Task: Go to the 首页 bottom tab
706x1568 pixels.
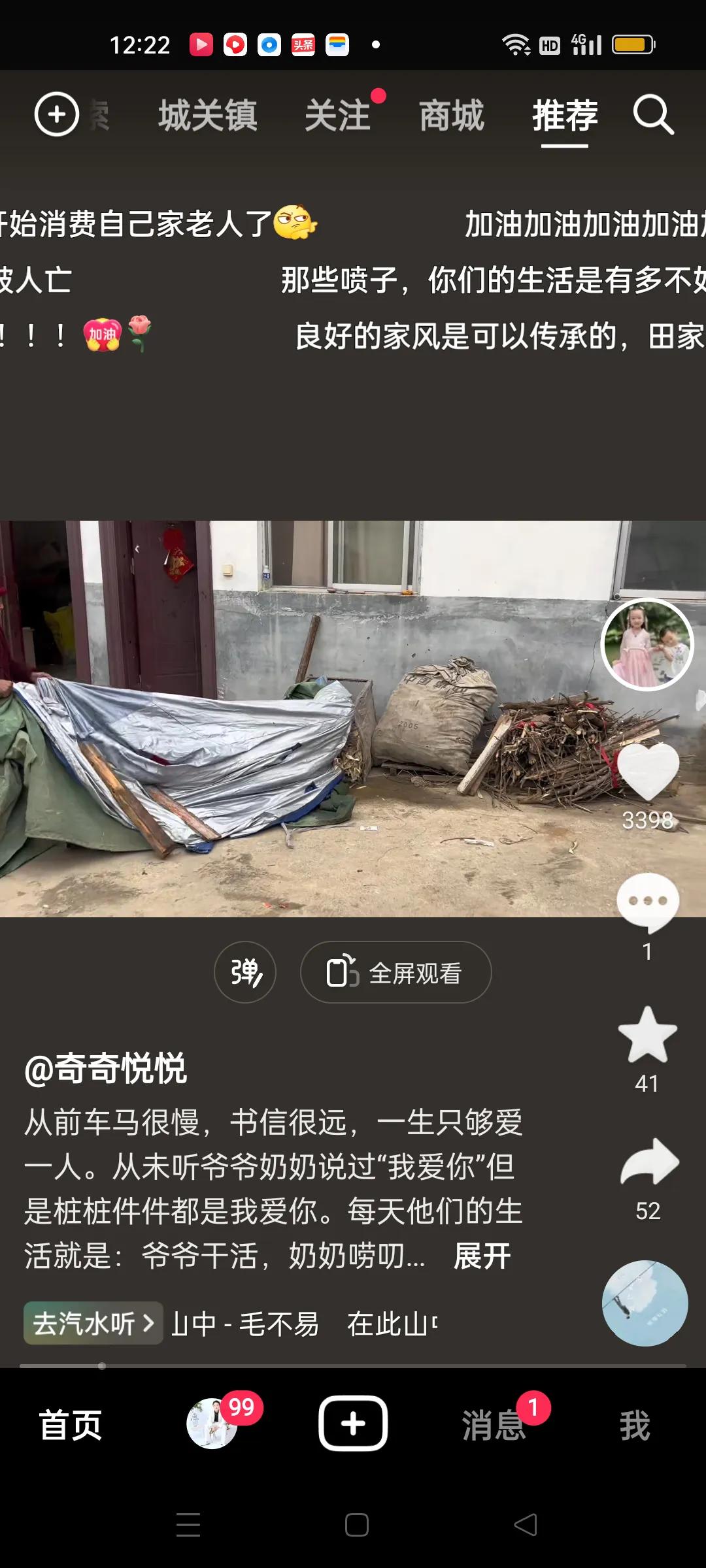Action: 71,1424
